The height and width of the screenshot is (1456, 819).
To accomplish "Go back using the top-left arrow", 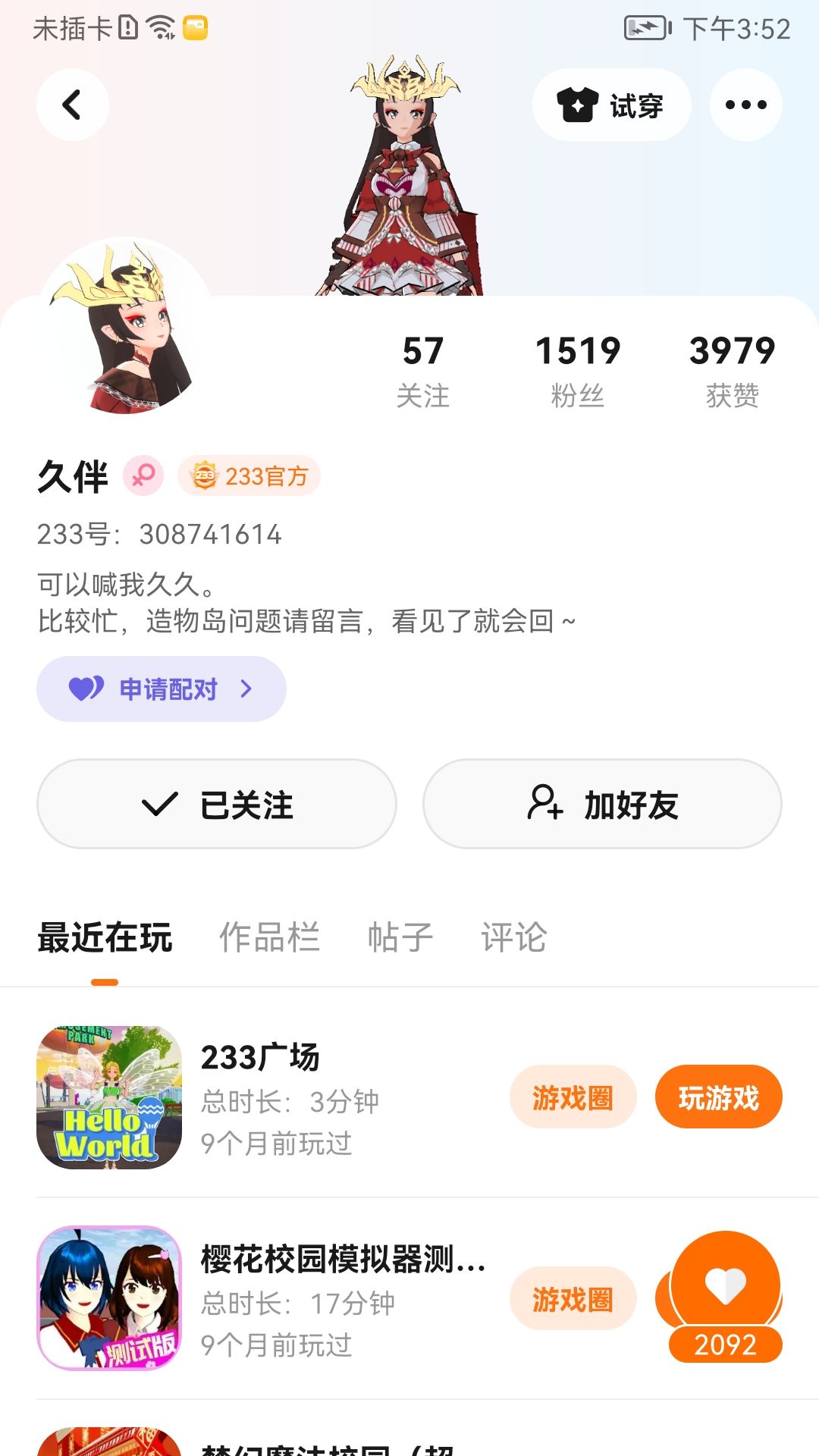I will (x=73, y=105).
